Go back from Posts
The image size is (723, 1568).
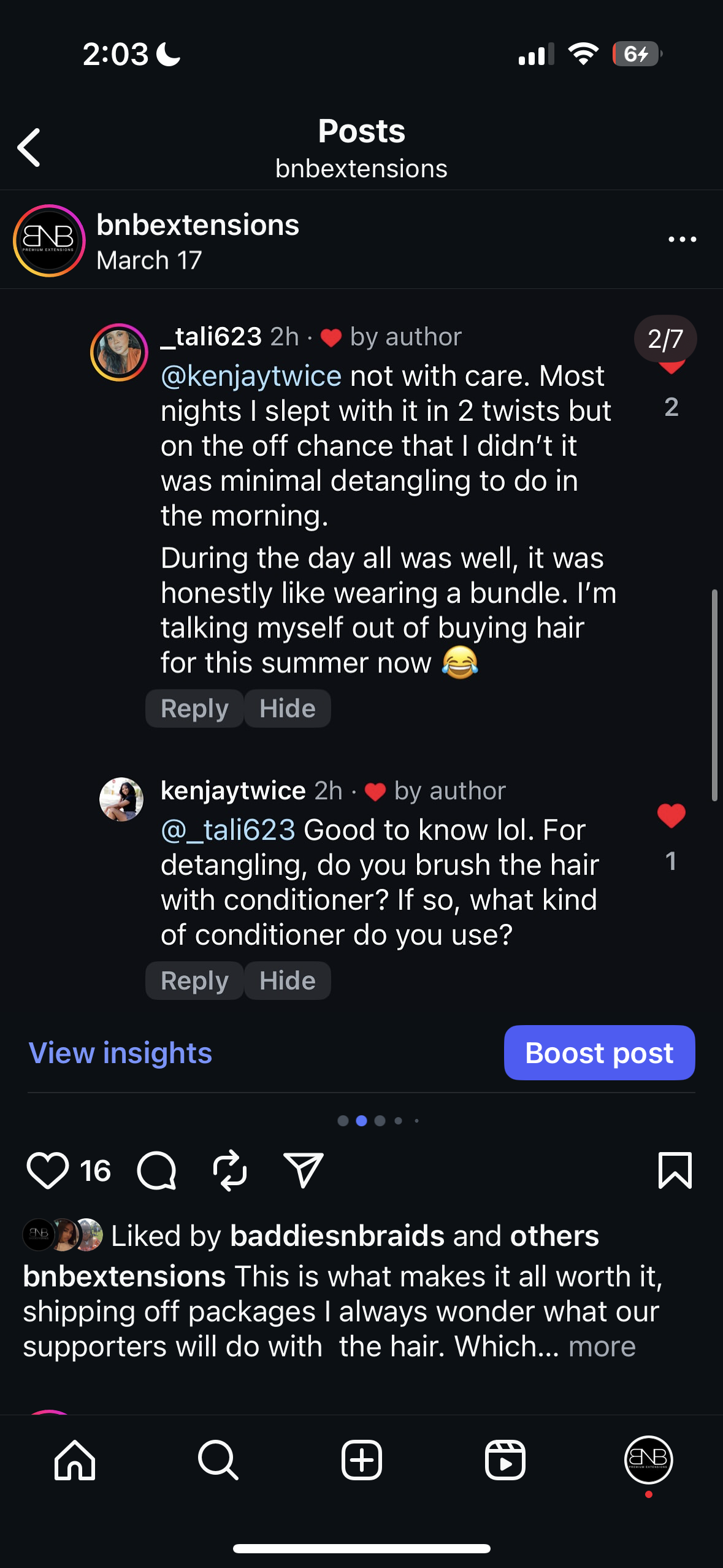(x=29, y=147)
